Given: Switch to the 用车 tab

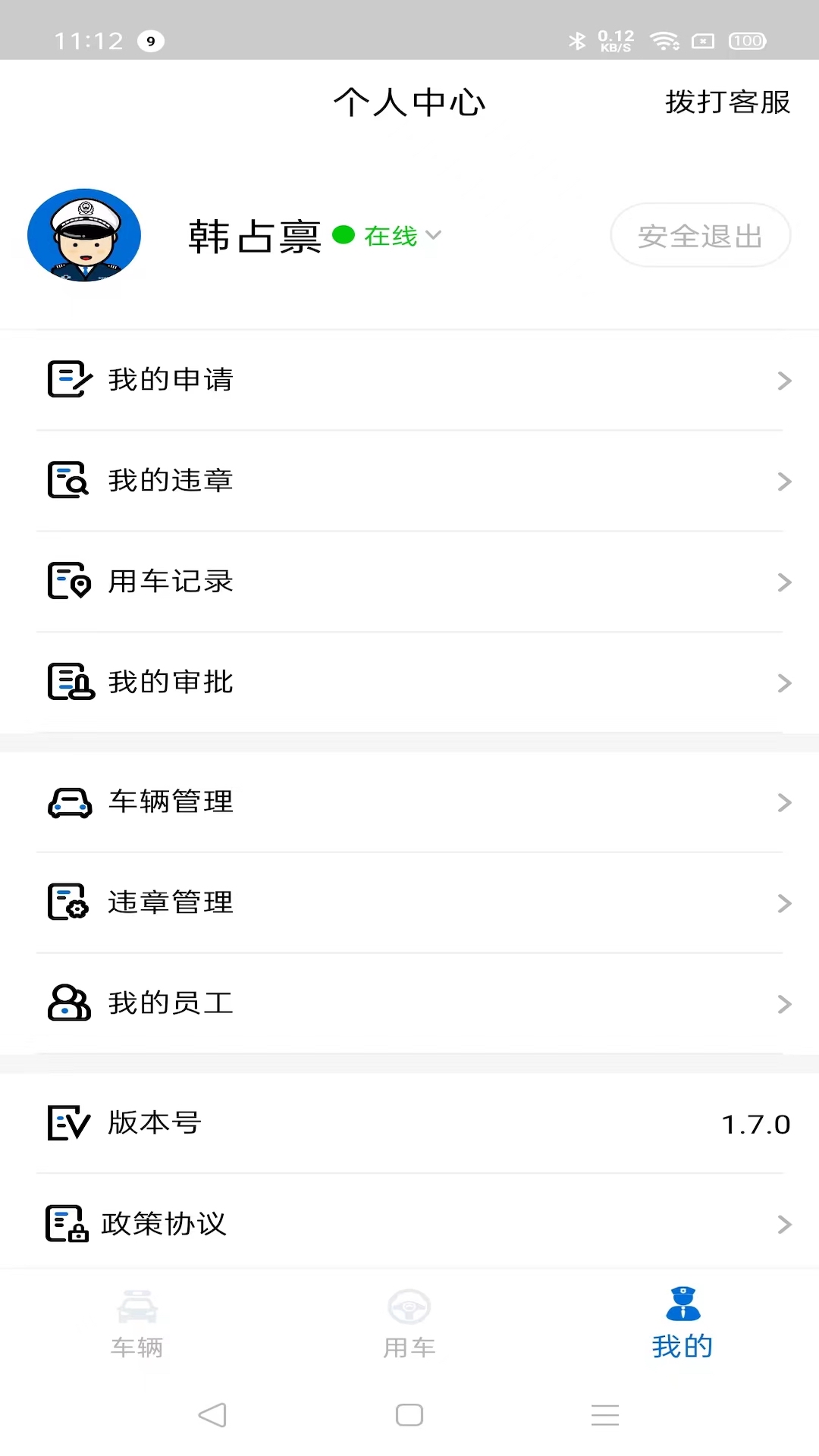Looking at the screenshot, I should [409, 1323].
